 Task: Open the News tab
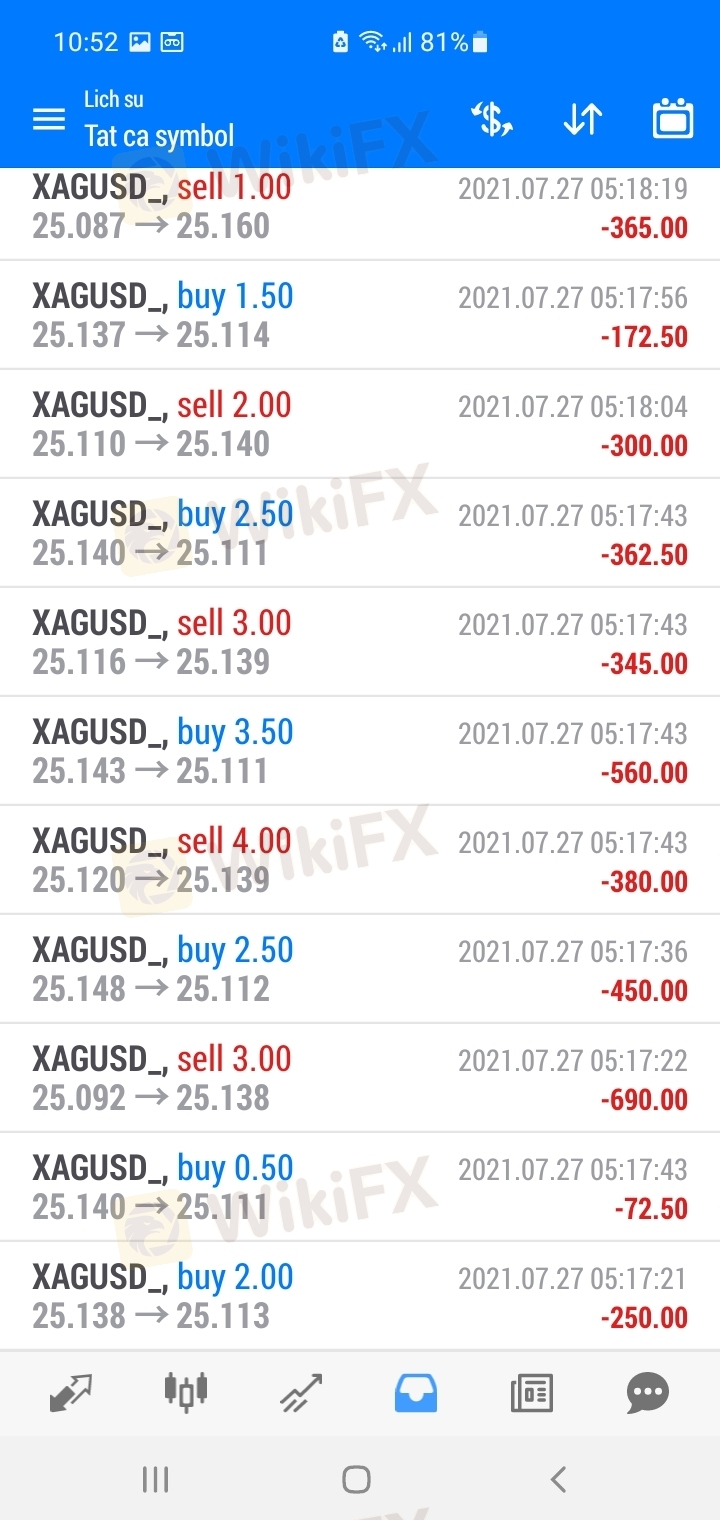pyautogui.click(x=531, y=1393)
